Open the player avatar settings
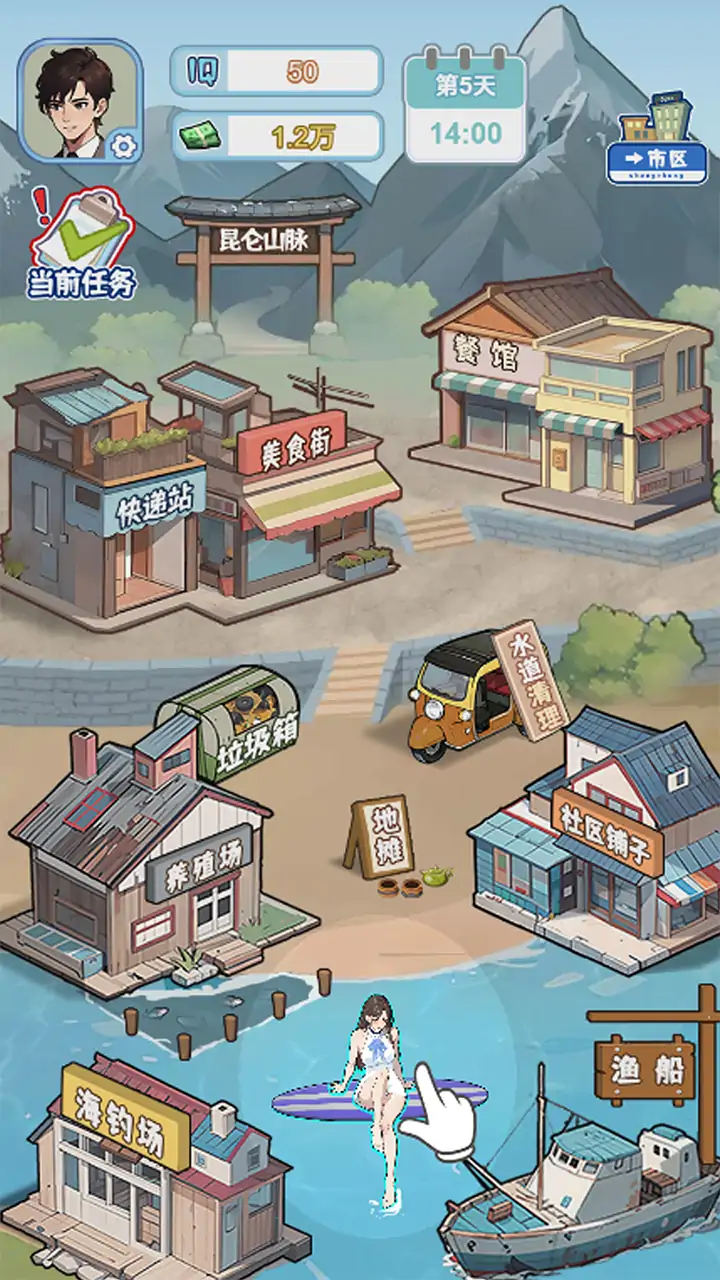This screenshot has height=1280, width=720. point(80,100)
